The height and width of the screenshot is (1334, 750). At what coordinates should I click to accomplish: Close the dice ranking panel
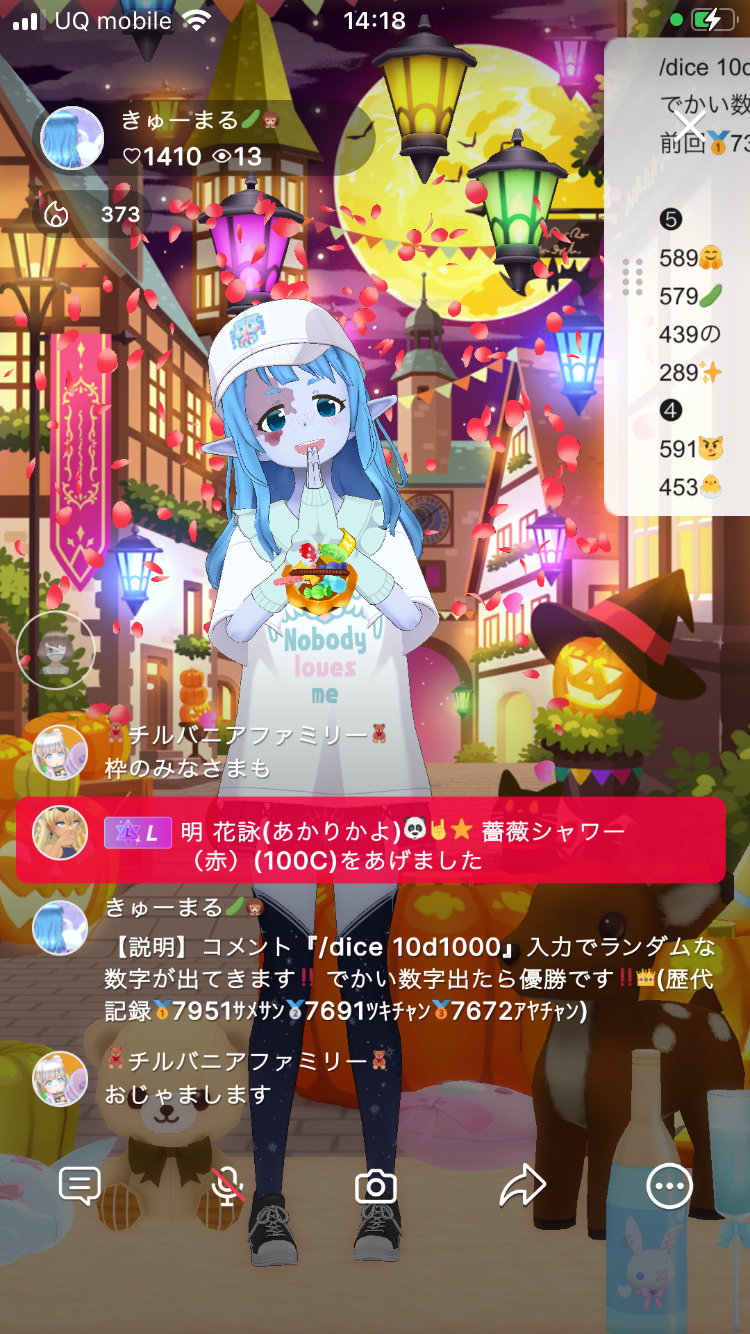click(689, 126)
